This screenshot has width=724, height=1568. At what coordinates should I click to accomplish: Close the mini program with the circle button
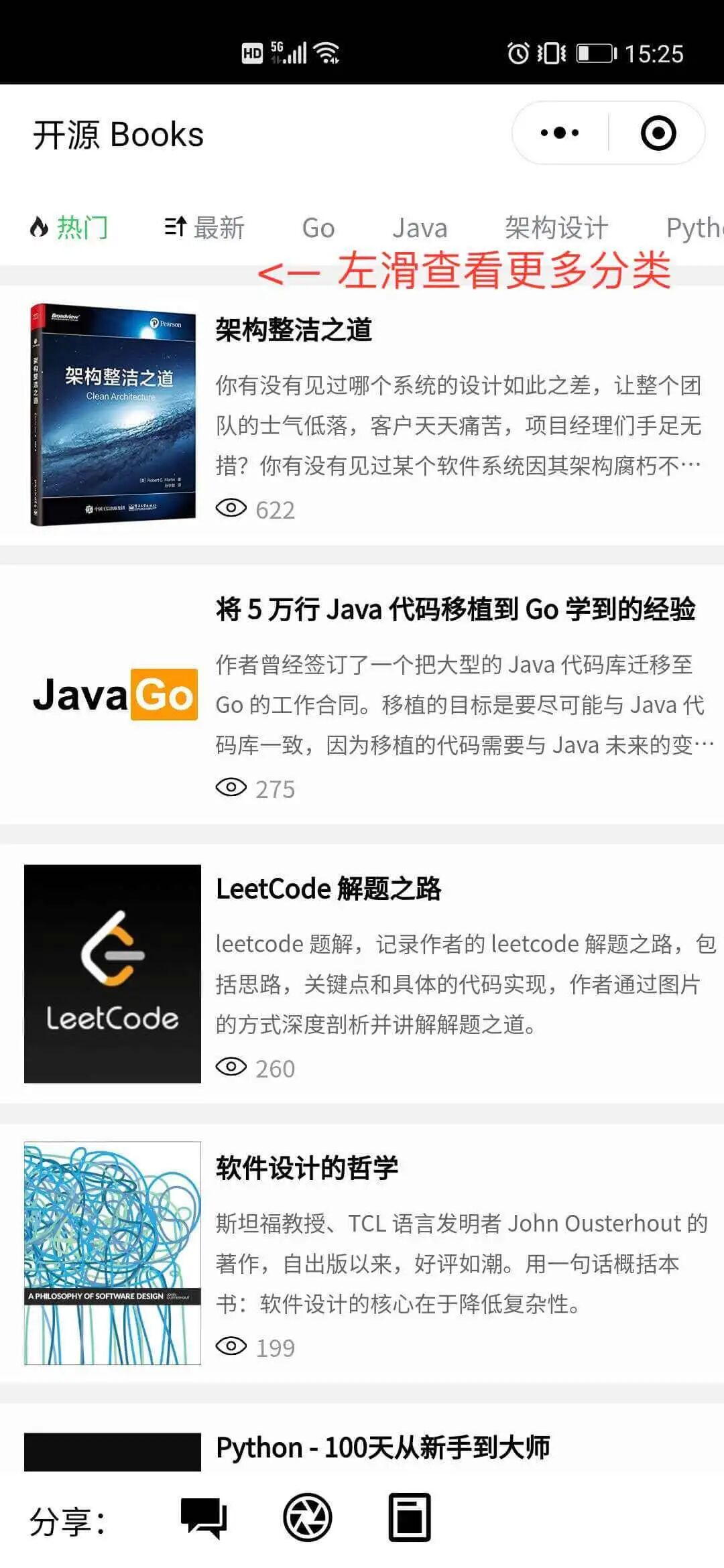(x=658, y=133)
